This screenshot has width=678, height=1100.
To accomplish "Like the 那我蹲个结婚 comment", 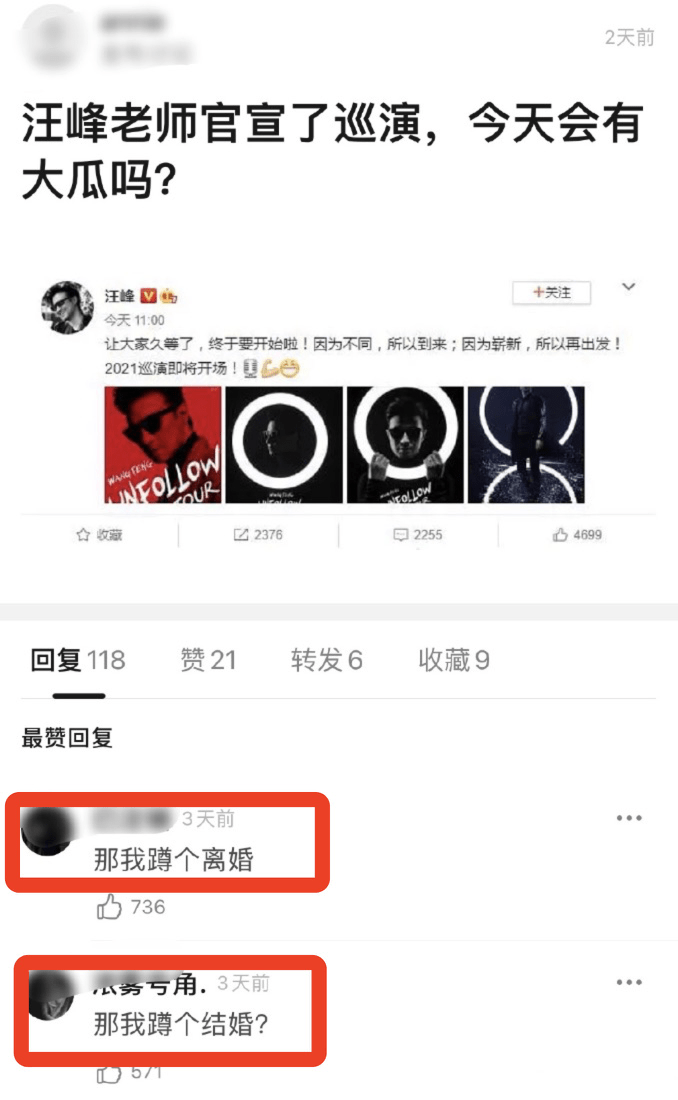I will 110,1073.
